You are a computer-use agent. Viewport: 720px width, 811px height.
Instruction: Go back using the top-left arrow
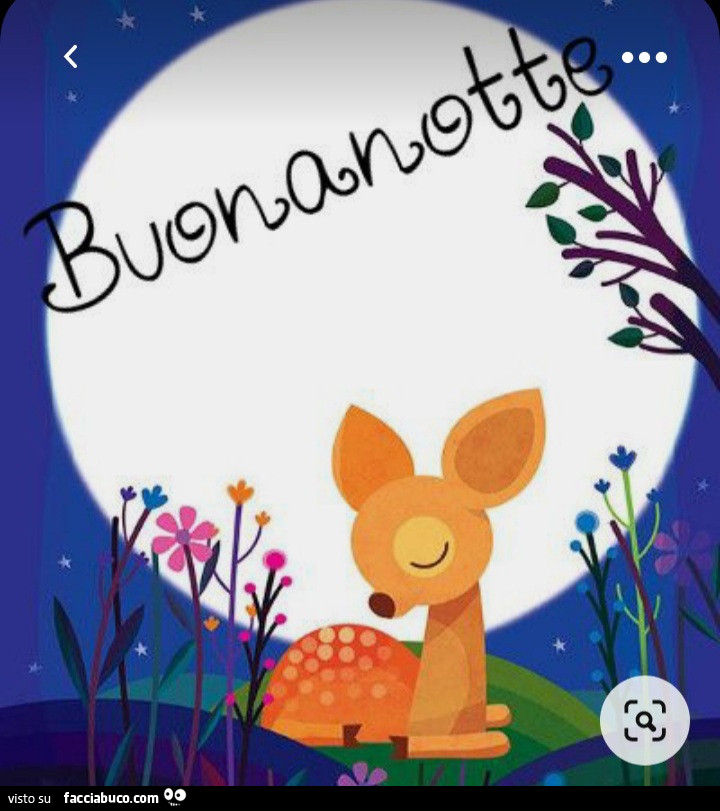[70, 57]
